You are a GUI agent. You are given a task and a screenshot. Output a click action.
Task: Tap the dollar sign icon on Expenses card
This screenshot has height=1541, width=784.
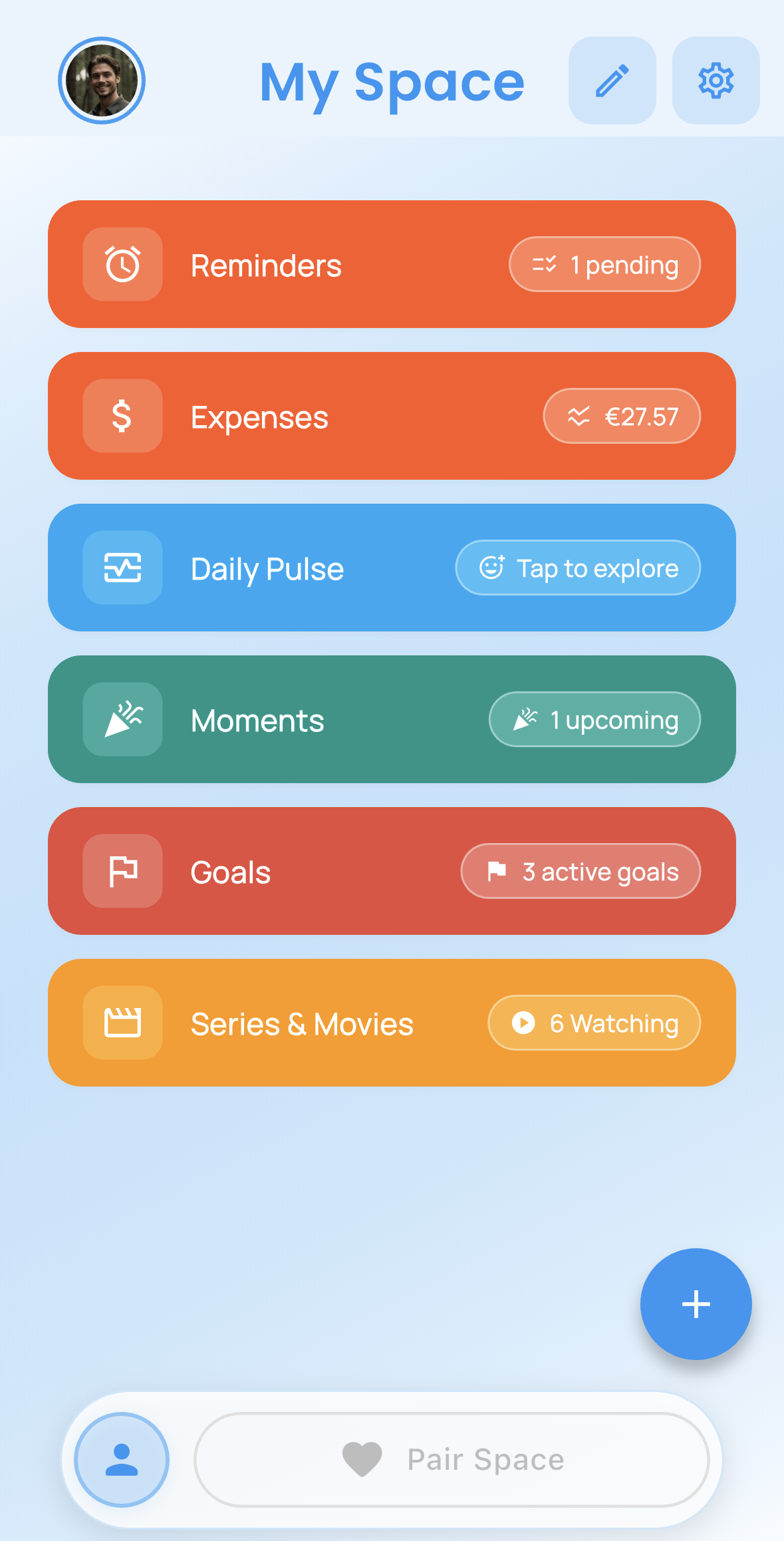tap(122, 415)
